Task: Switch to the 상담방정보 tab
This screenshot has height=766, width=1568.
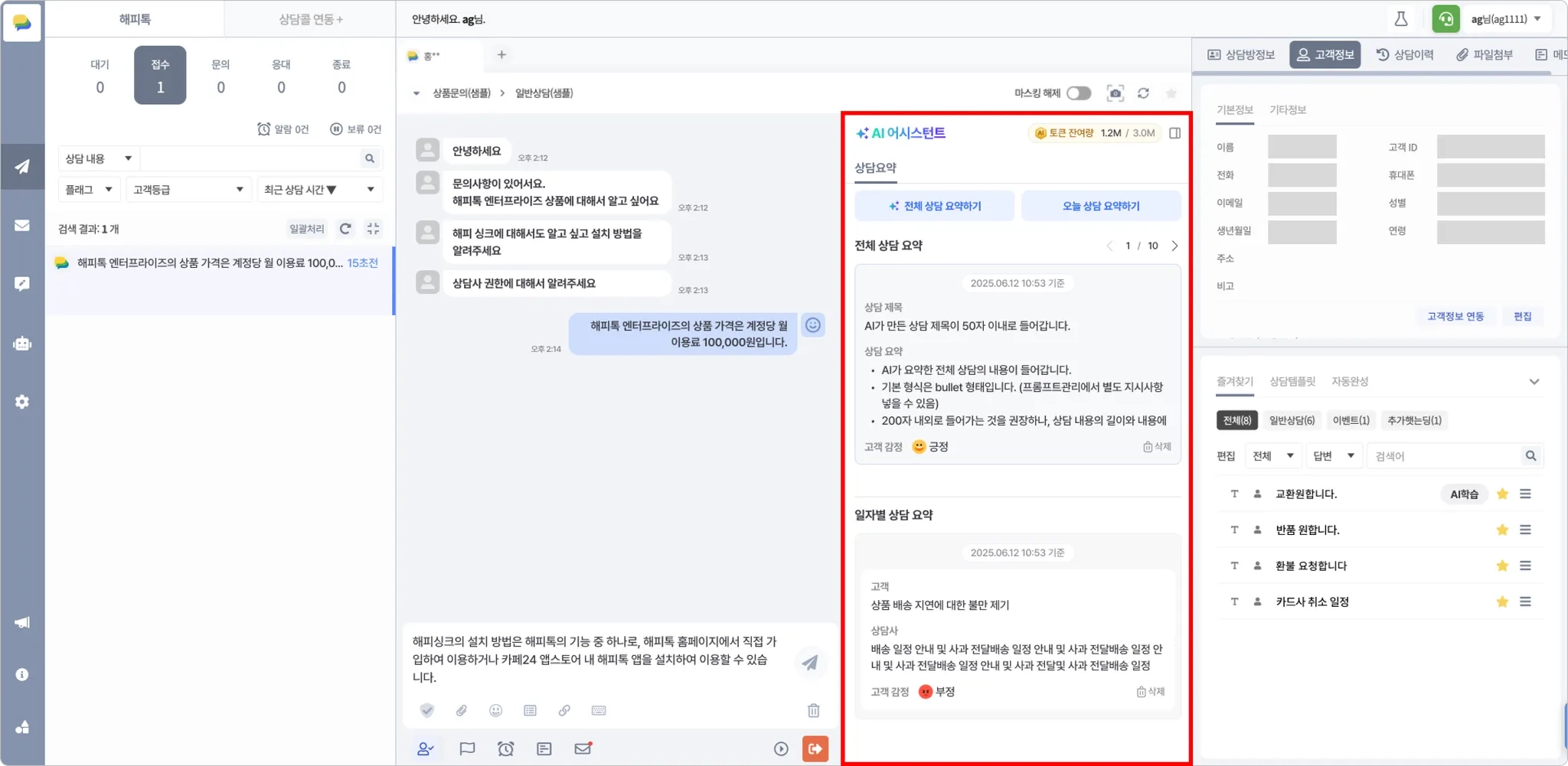Action: 1241,55
